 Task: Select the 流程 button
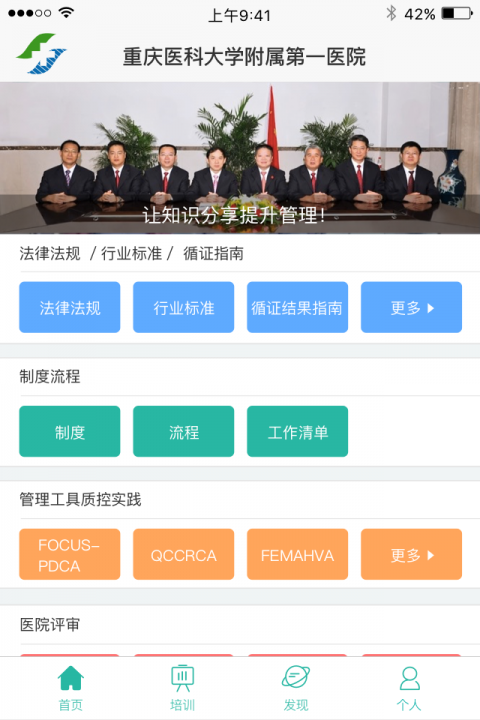coord(183,431)
